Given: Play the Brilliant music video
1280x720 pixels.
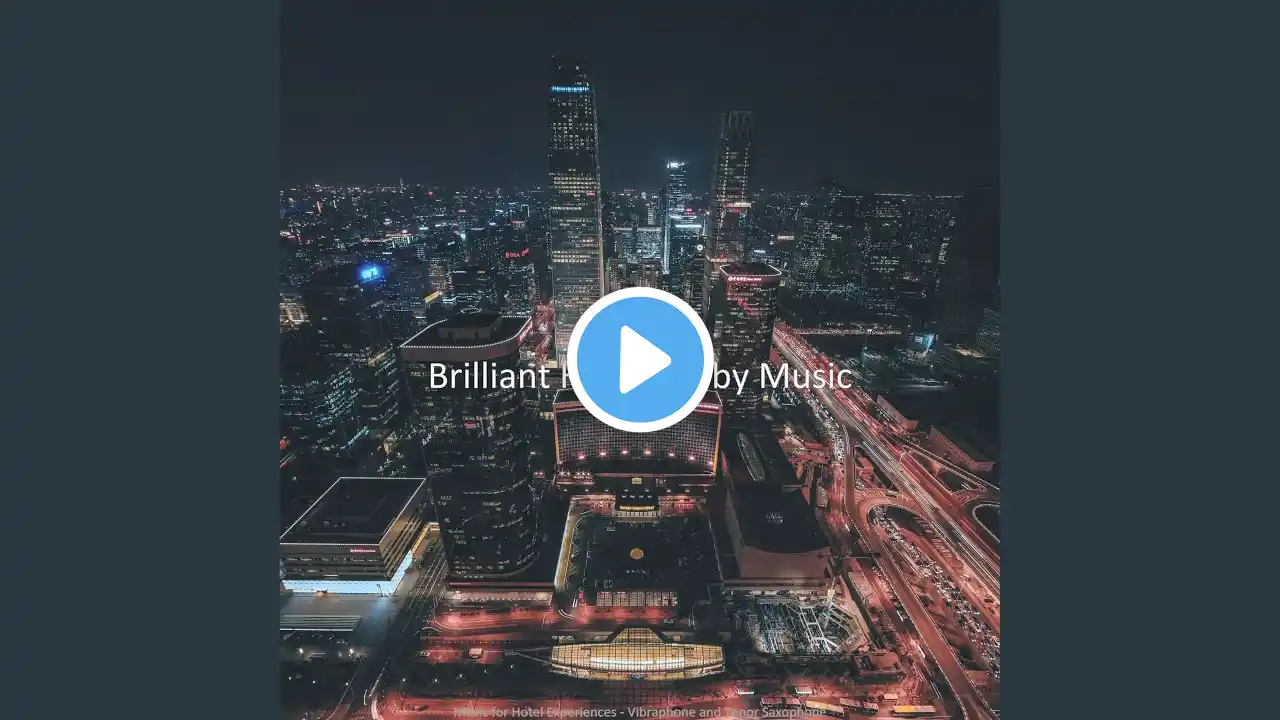Looking at the screenshot, I should pyautogui.click(x=640, y=360).
